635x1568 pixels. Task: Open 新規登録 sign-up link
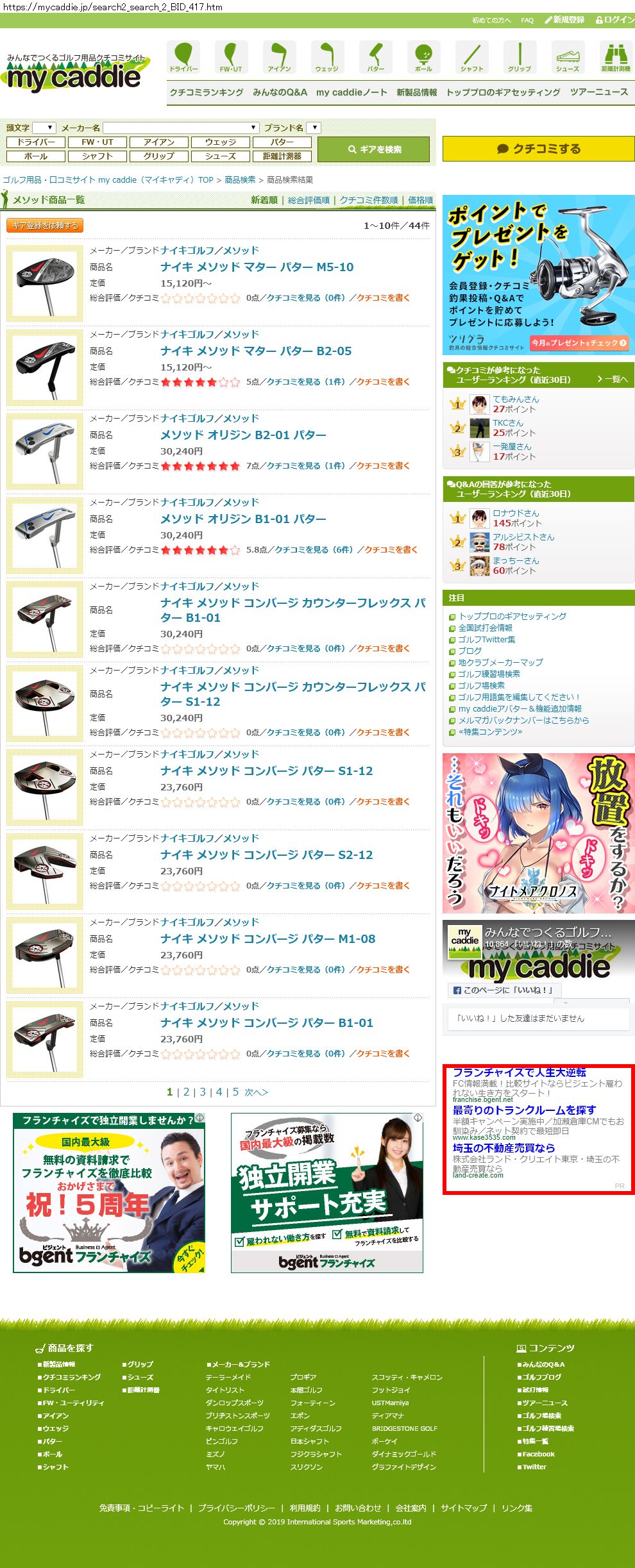564,20
